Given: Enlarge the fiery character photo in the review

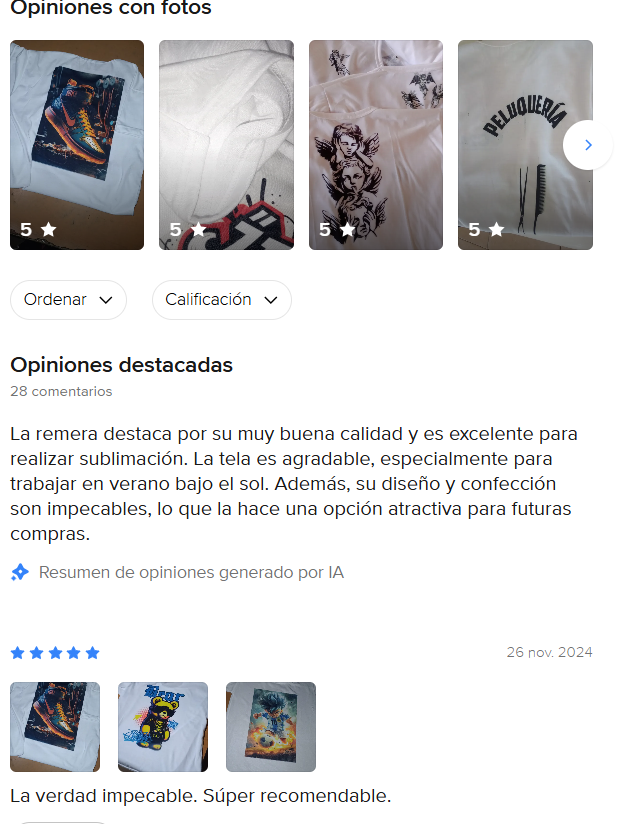Looking at the screenshot, I should pos(271,727).
